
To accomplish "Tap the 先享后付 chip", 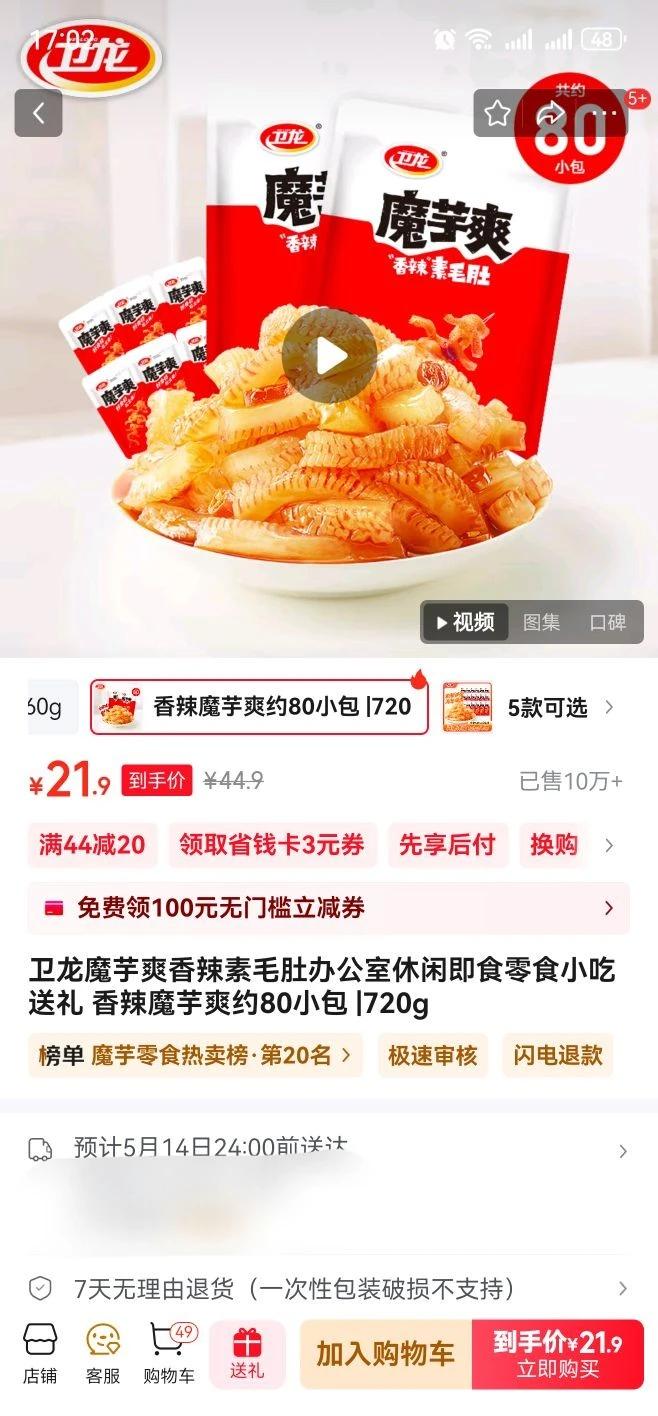I will [447, 845].
